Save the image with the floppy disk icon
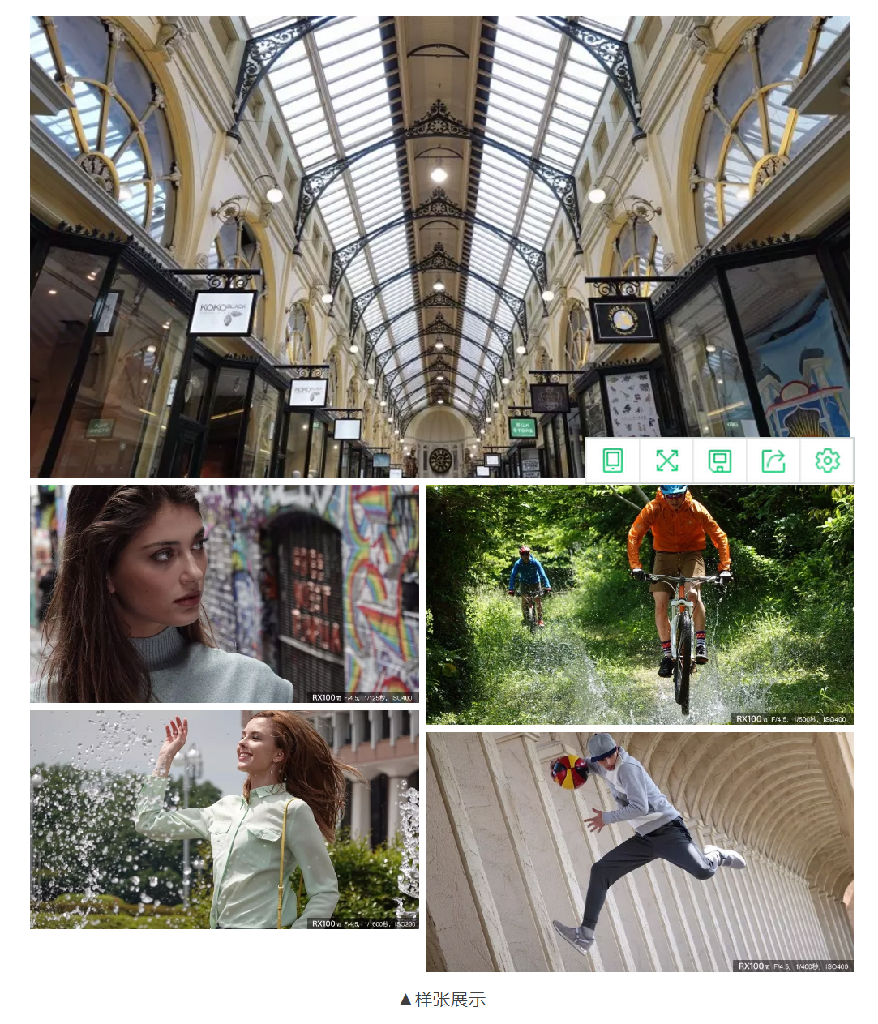This screenshot has height=1024, width=878. [720, 461]
